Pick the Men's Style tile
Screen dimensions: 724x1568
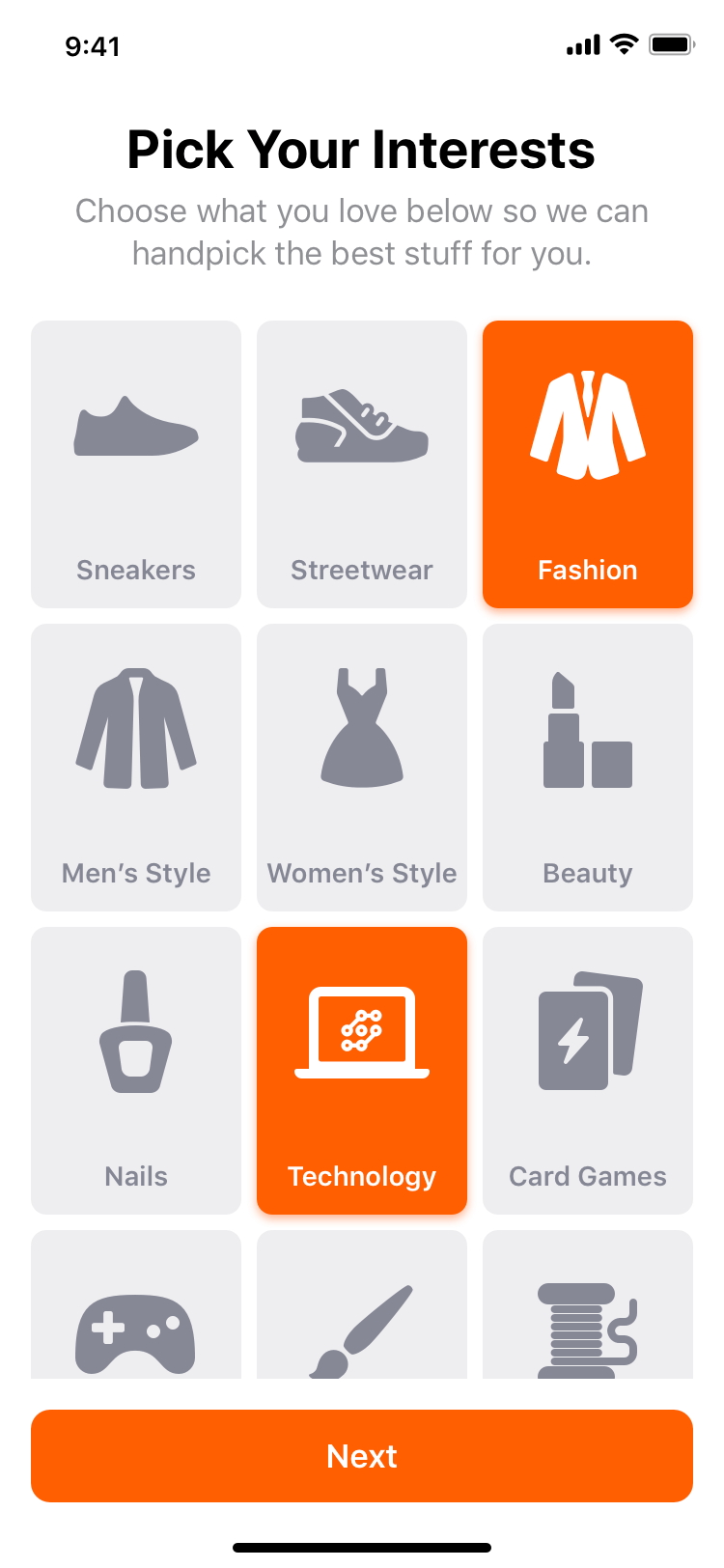[136, 768]
